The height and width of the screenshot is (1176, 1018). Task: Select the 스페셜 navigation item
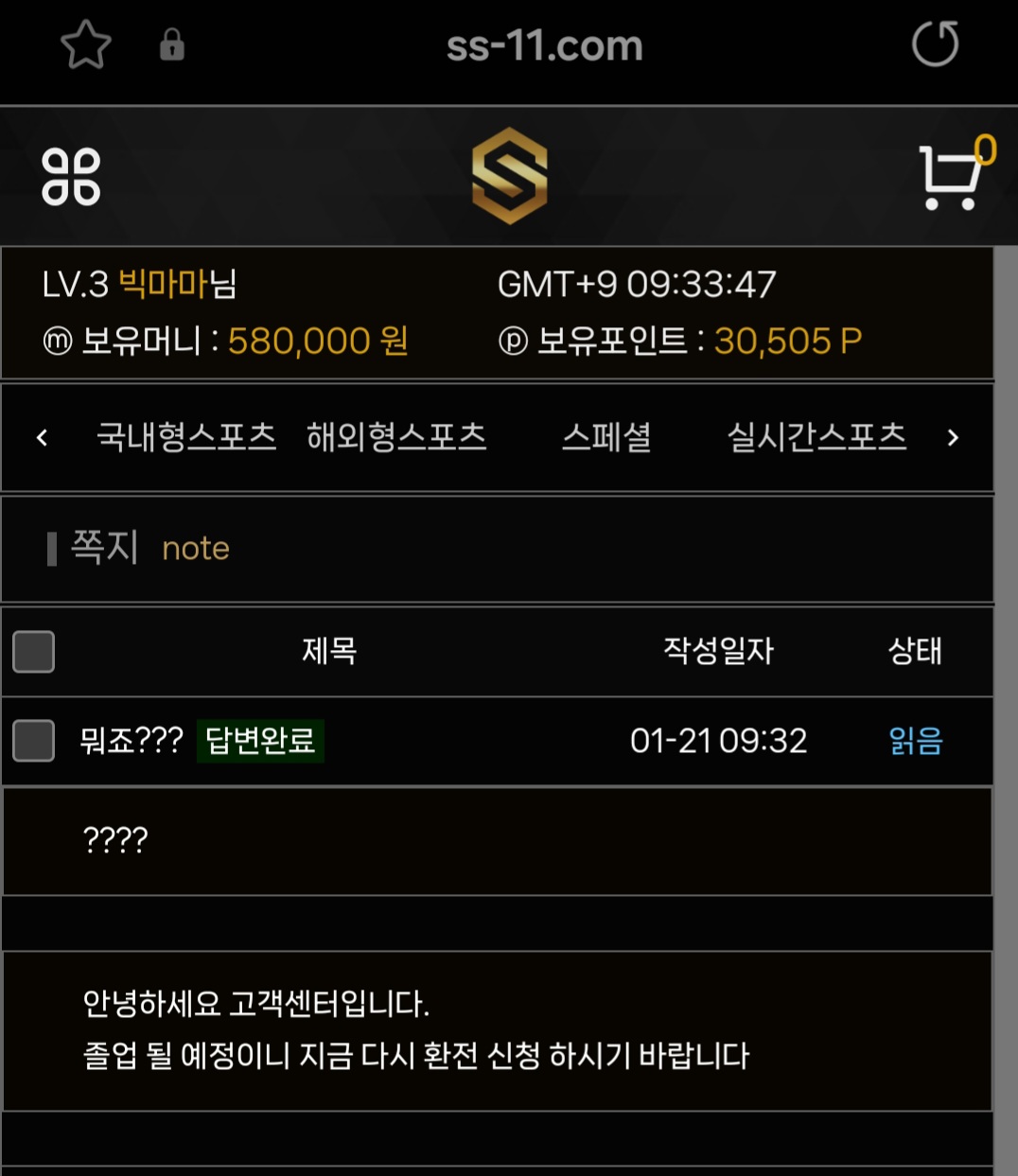click(x=605, y=437)
